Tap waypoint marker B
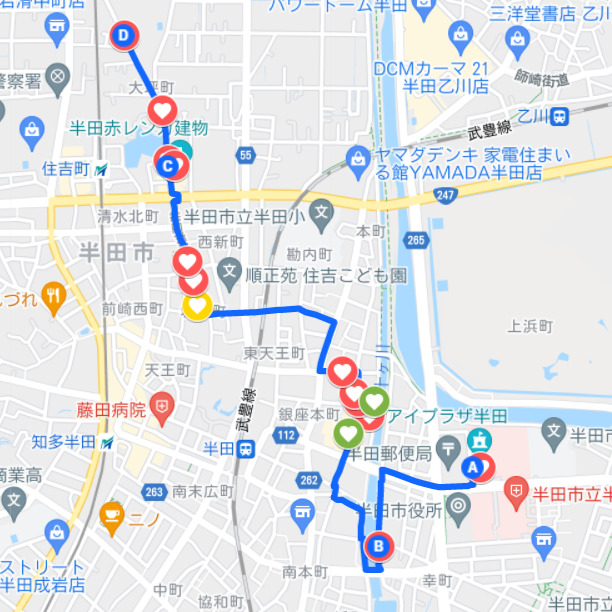Image resolution: width=612 pixels, height=612 pixels. (x=378, y=546)
